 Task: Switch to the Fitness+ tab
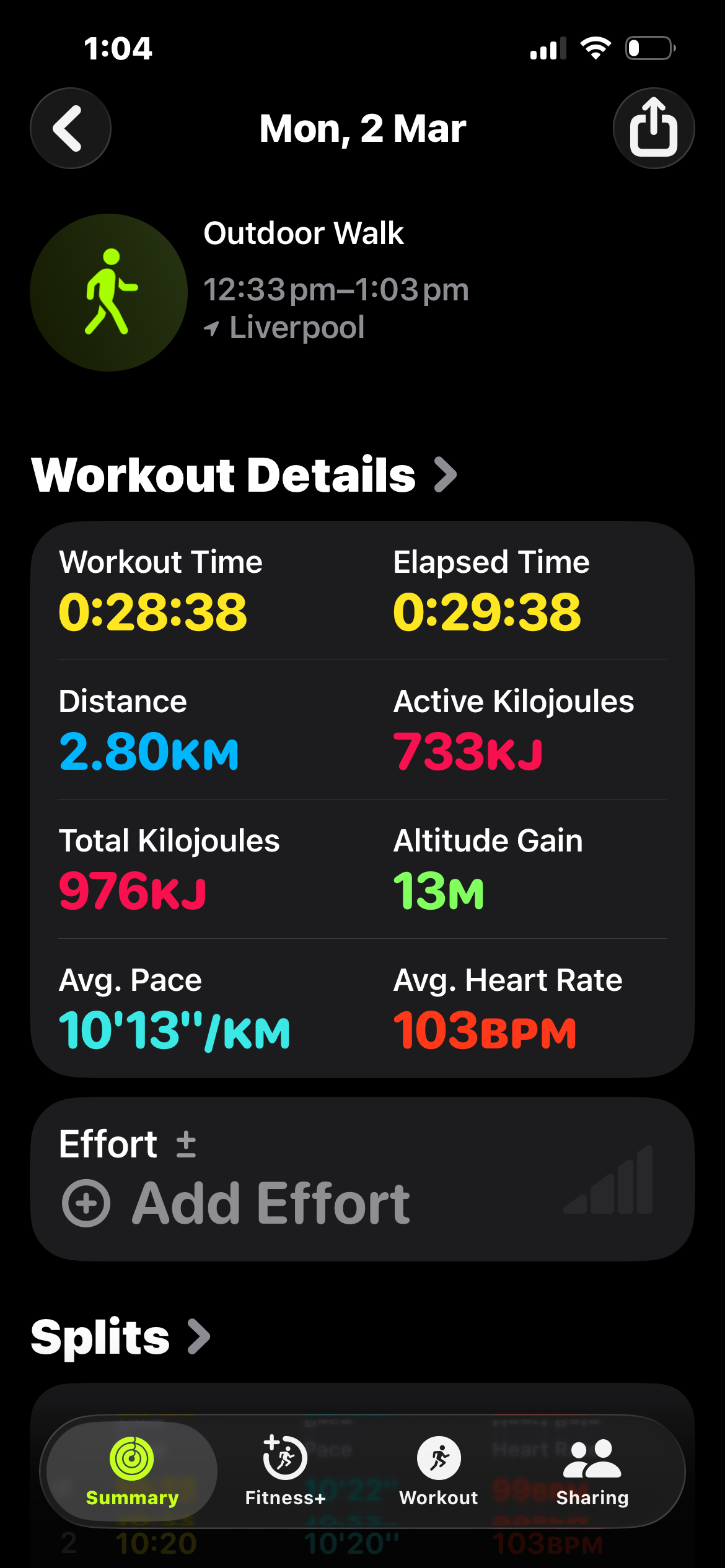tap(285, 1472)
